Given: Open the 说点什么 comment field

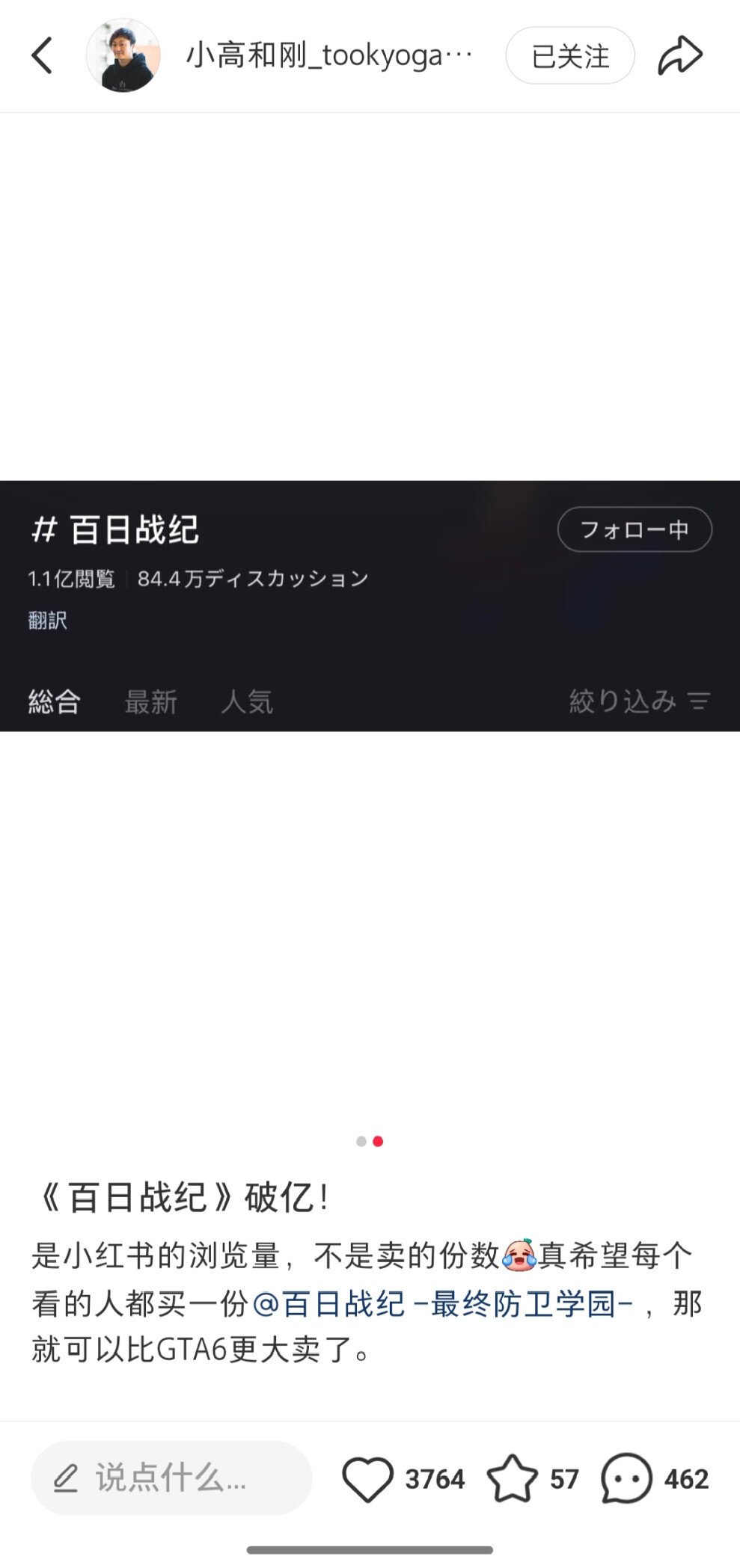Looking at the screenshot, I should (171, 1478).
